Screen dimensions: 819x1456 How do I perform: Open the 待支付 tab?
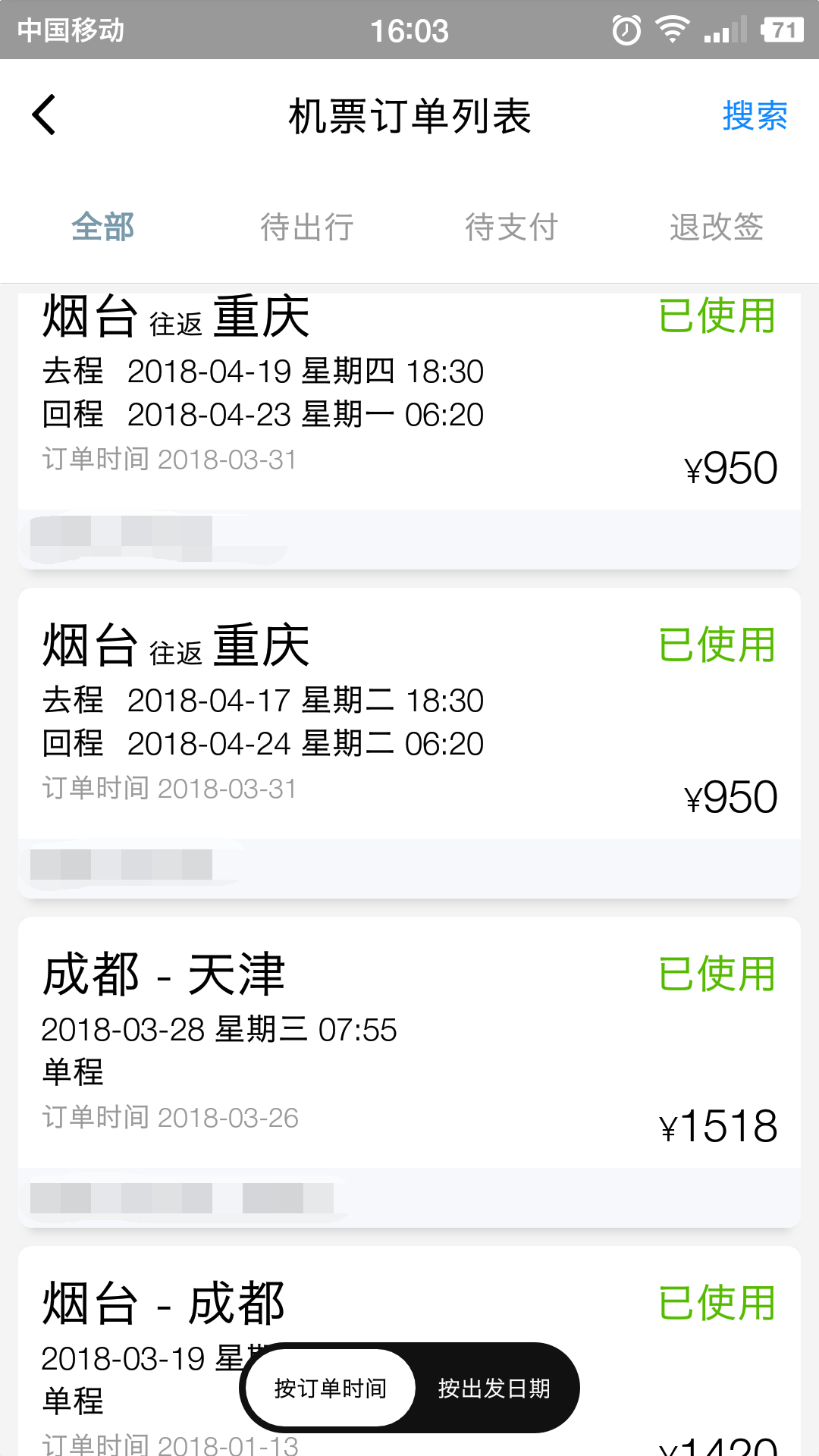click(512, 226)
